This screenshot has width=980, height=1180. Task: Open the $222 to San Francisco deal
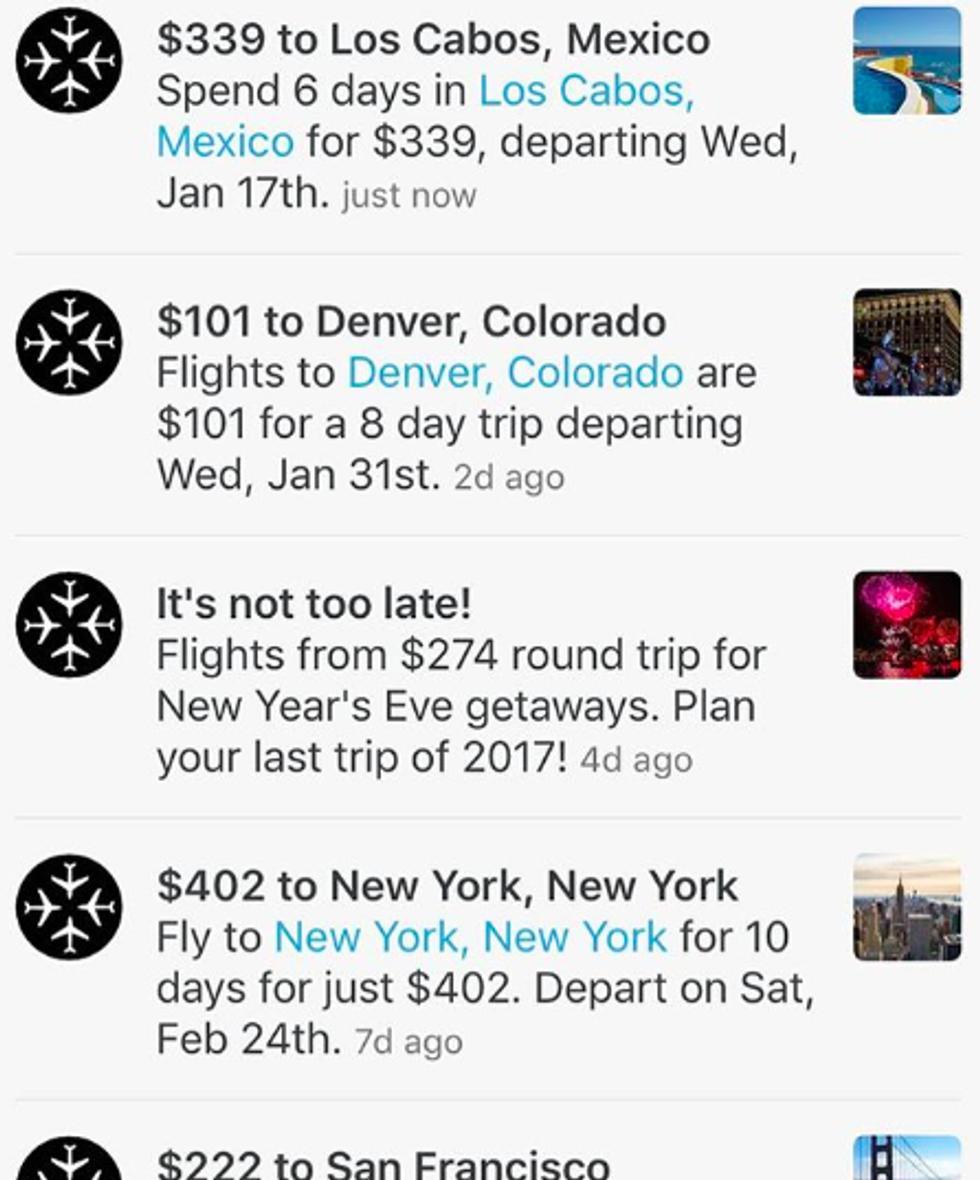click(383, 1164)
